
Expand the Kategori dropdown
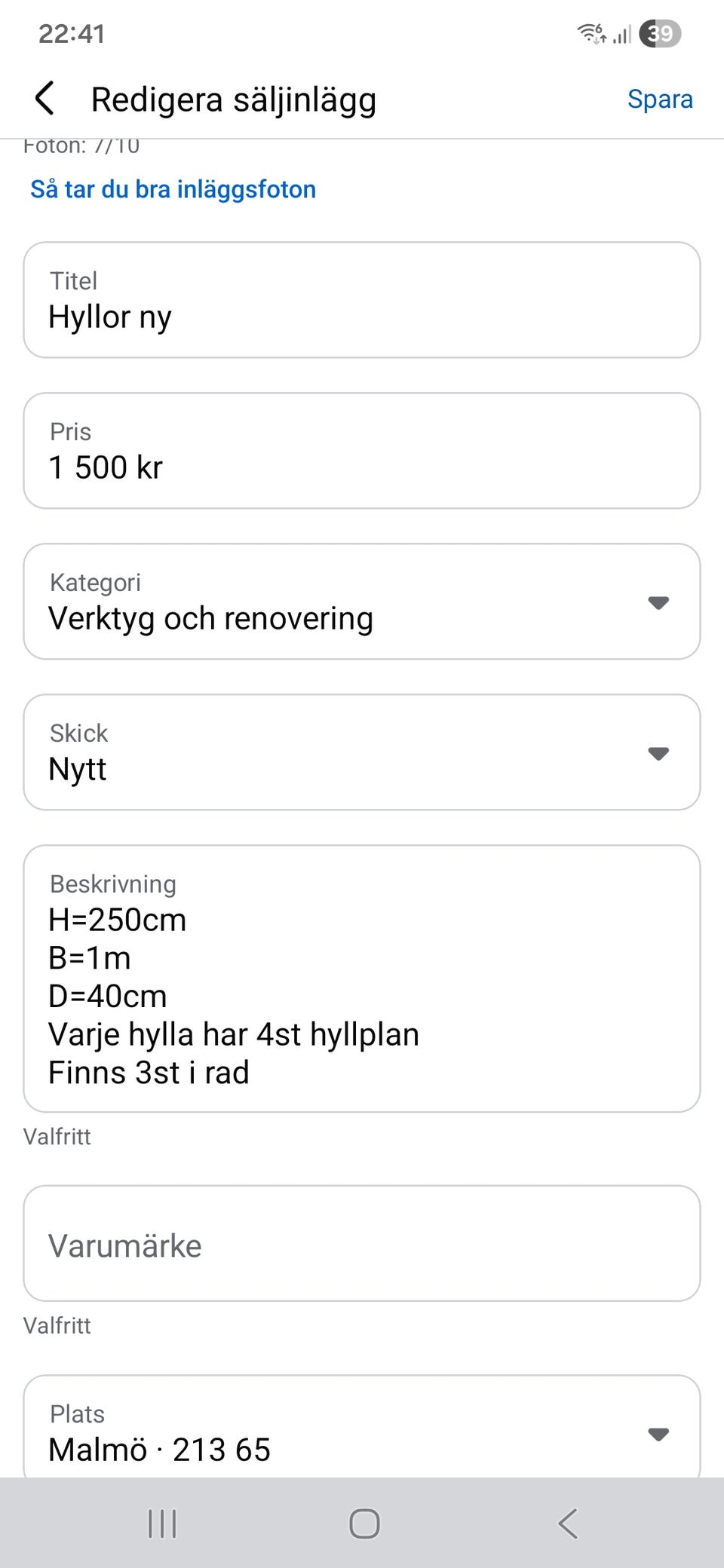(x=362, y=602)
